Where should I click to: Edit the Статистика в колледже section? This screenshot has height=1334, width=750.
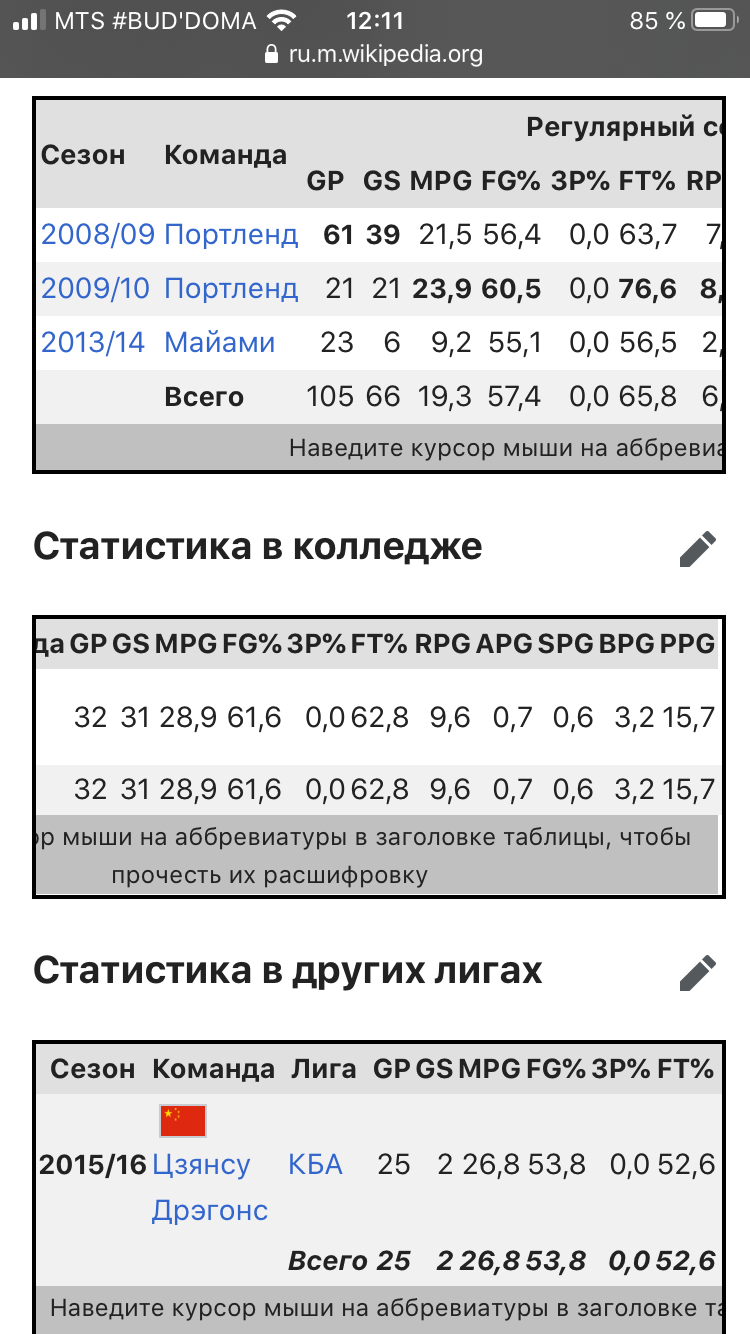click(697, 548)
